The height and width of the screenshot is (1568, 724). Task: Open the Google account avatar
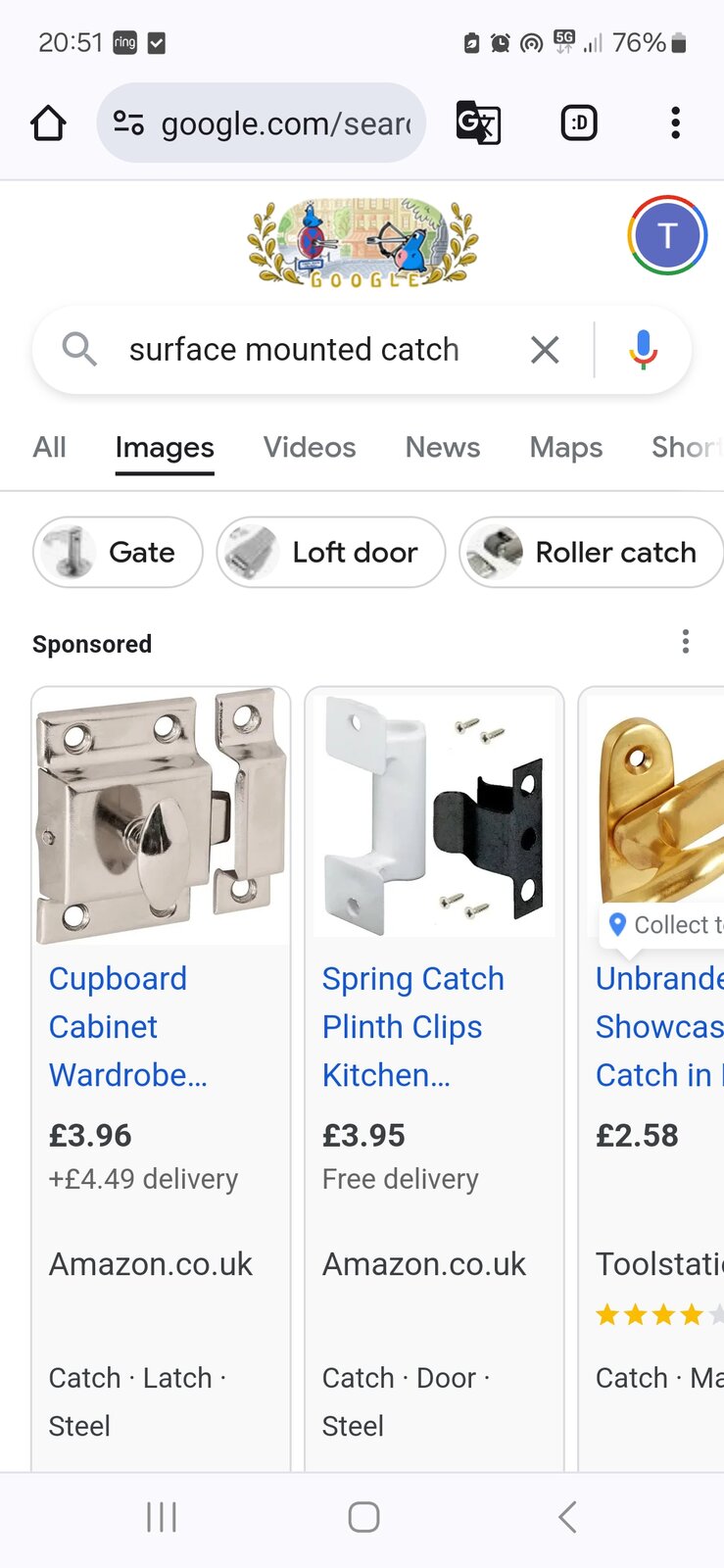tap(667, 236)
